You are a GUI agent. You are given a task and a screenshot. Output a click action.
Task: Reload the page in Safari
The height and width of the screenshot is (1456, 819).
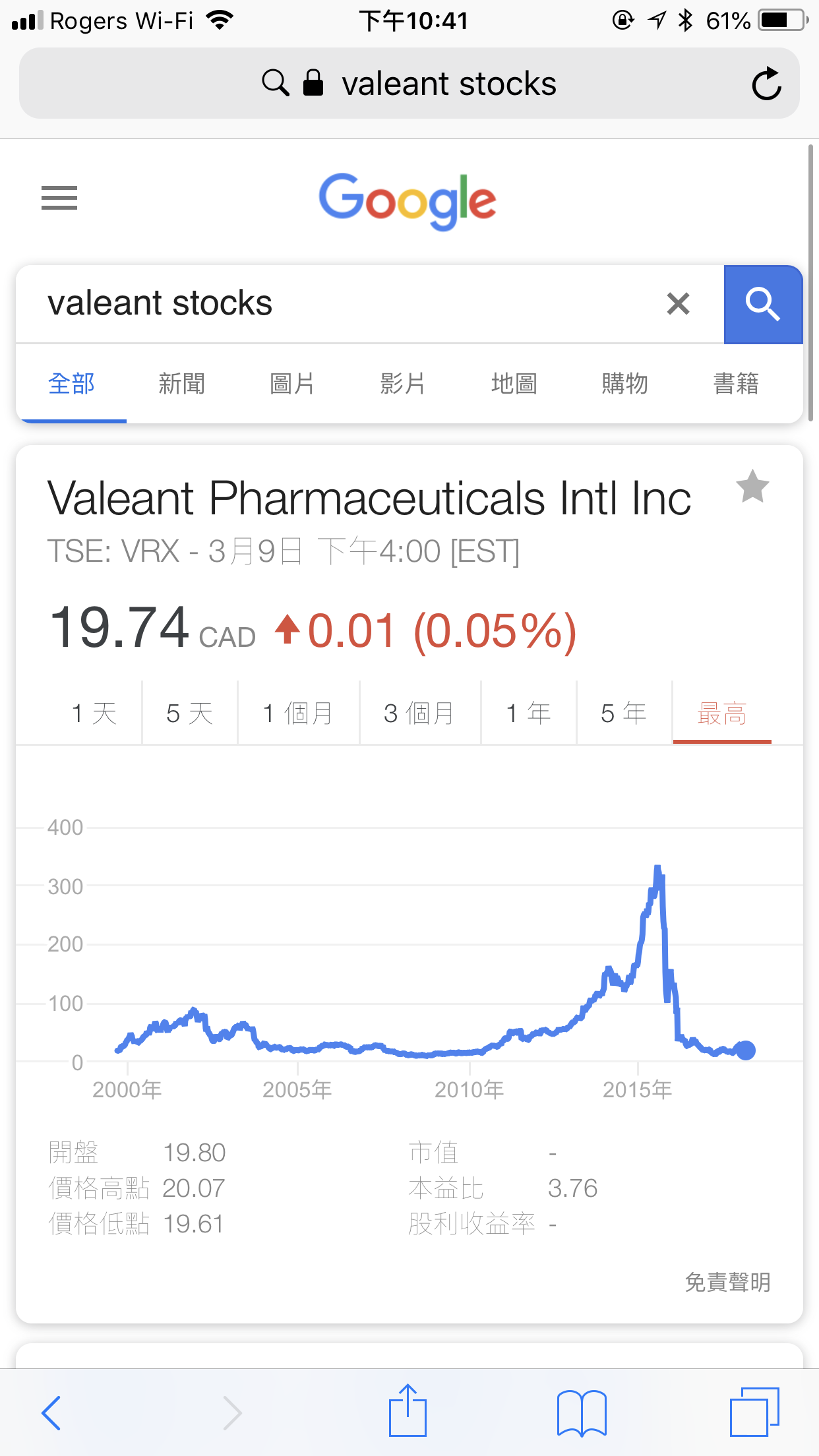click(766, 84)
